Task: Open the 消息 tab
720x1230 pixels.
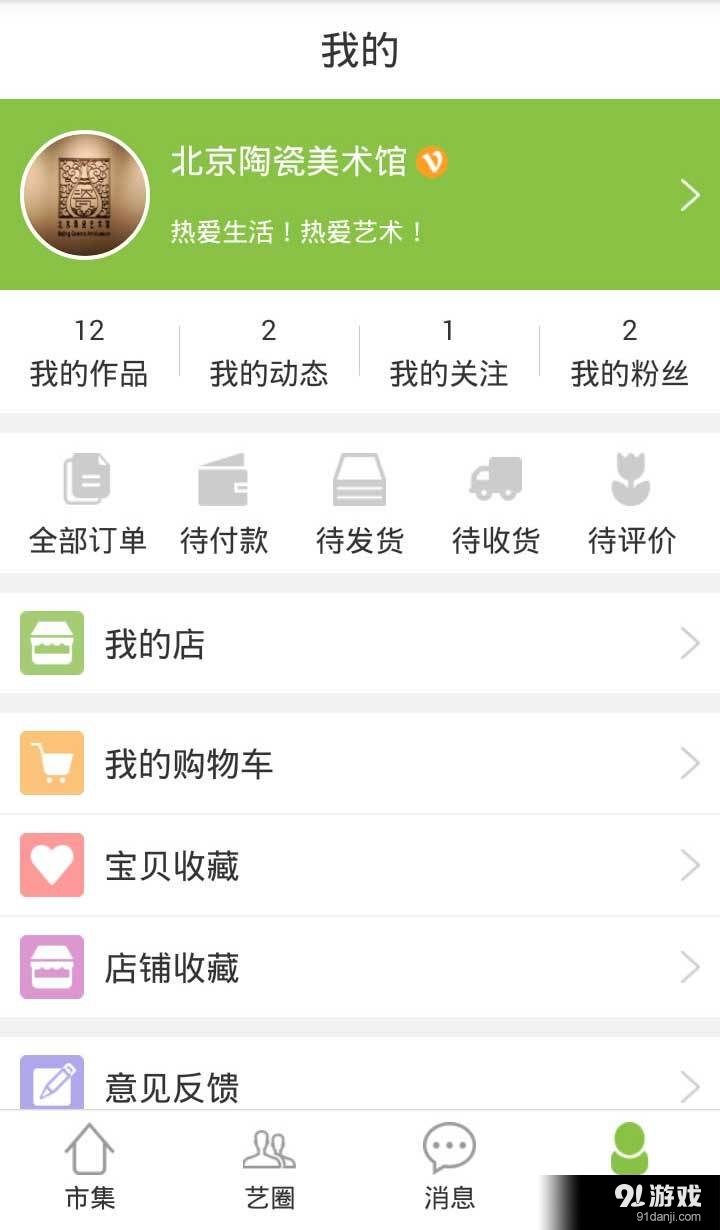Action: (x=449, y=1165)
